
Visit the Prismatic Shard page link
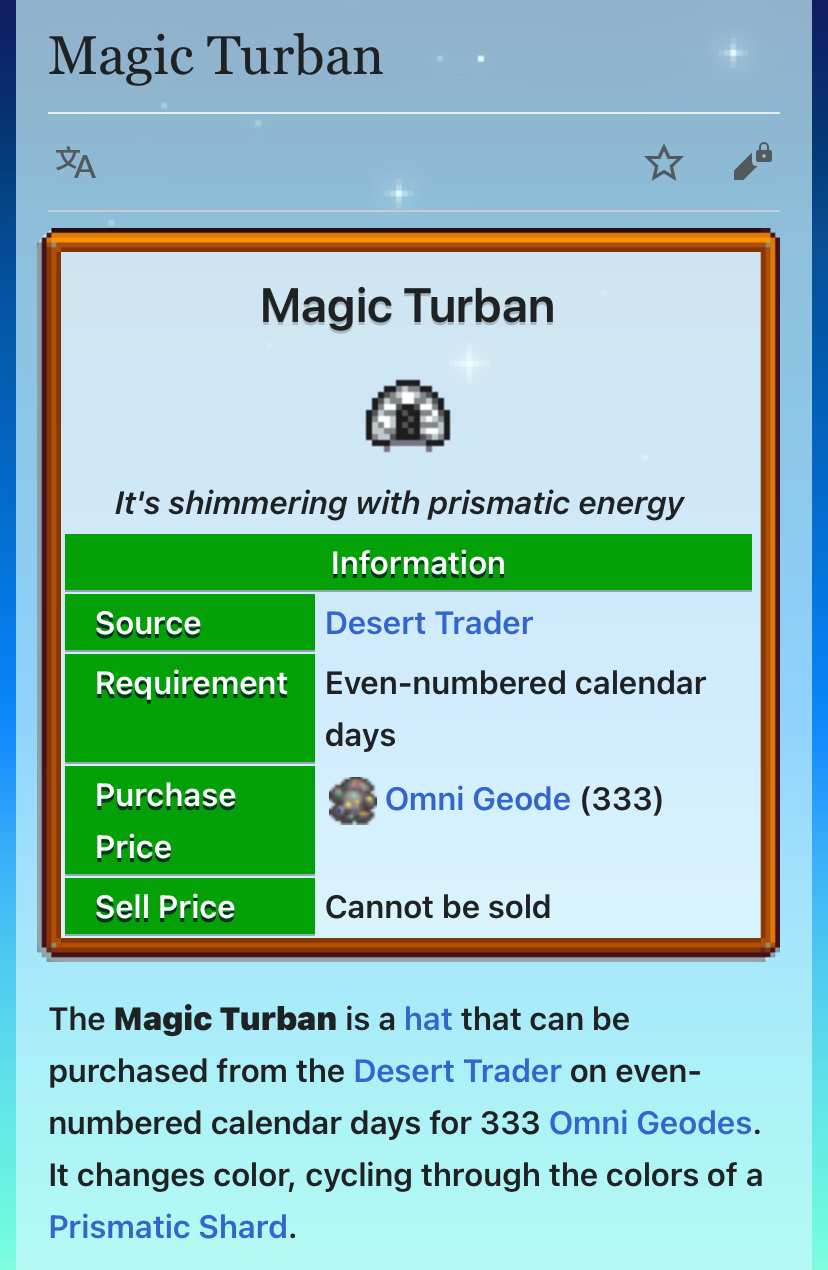pos(168,1227)
